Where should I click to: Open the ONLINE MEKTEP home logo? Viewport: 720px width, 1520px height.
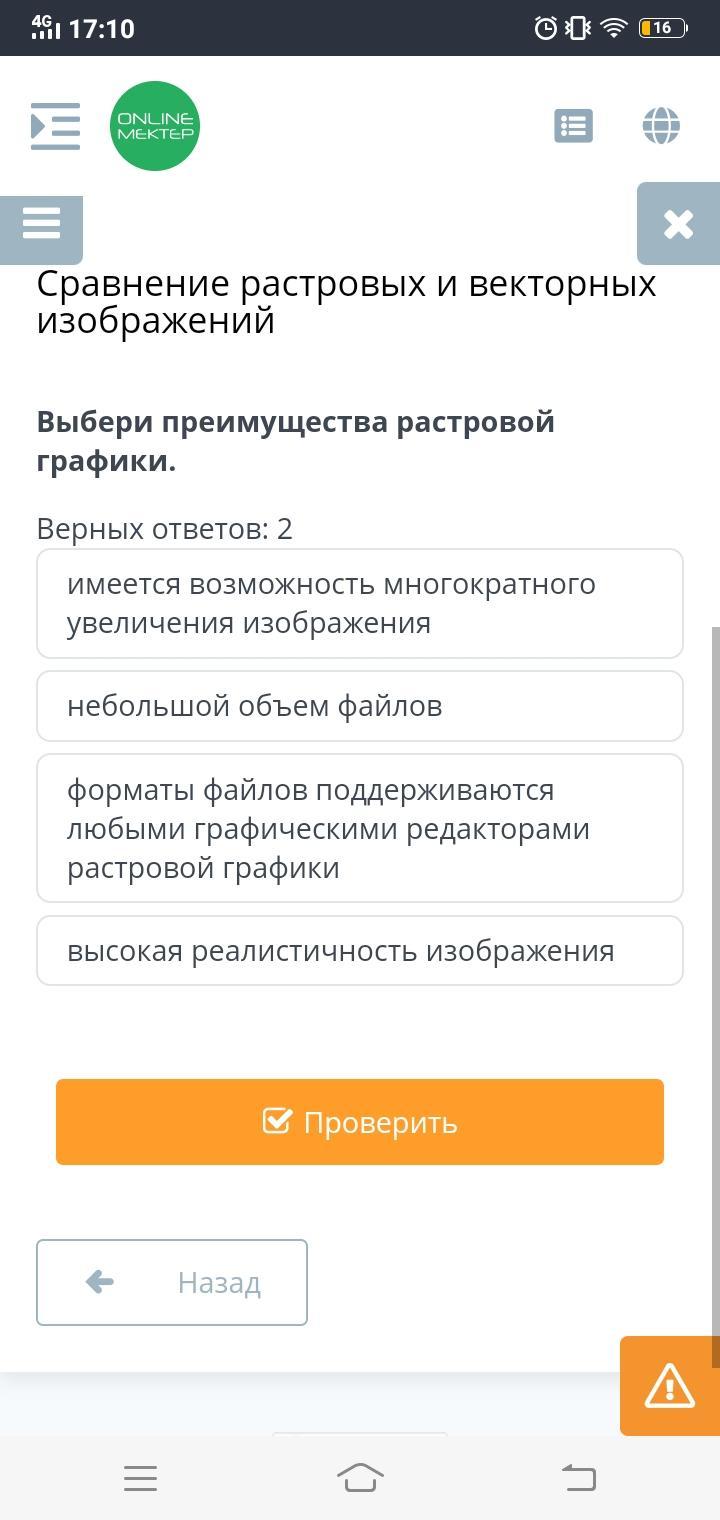[x=155, y=126]
